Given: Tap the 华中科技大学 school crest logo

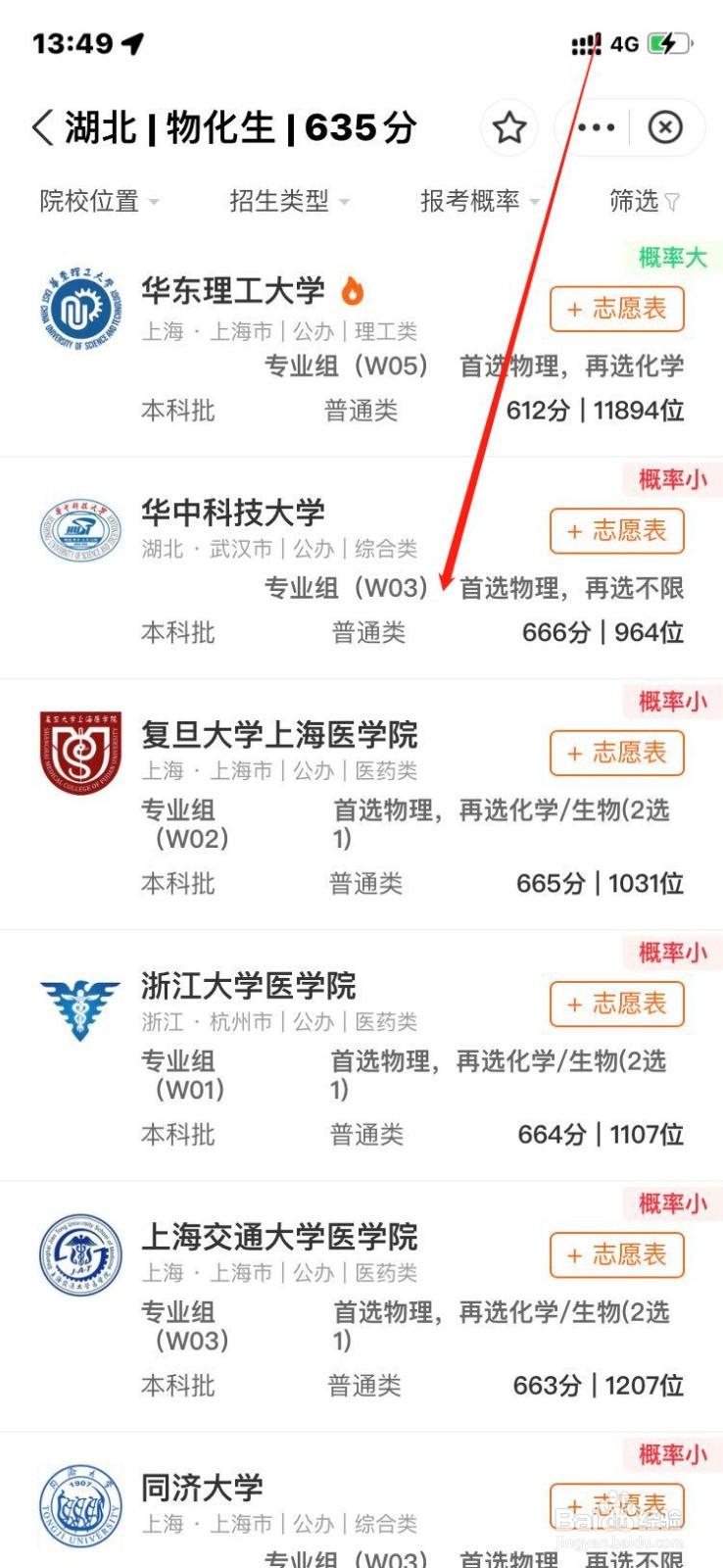Looking at the screenshot, I should (x=79, y=529).
